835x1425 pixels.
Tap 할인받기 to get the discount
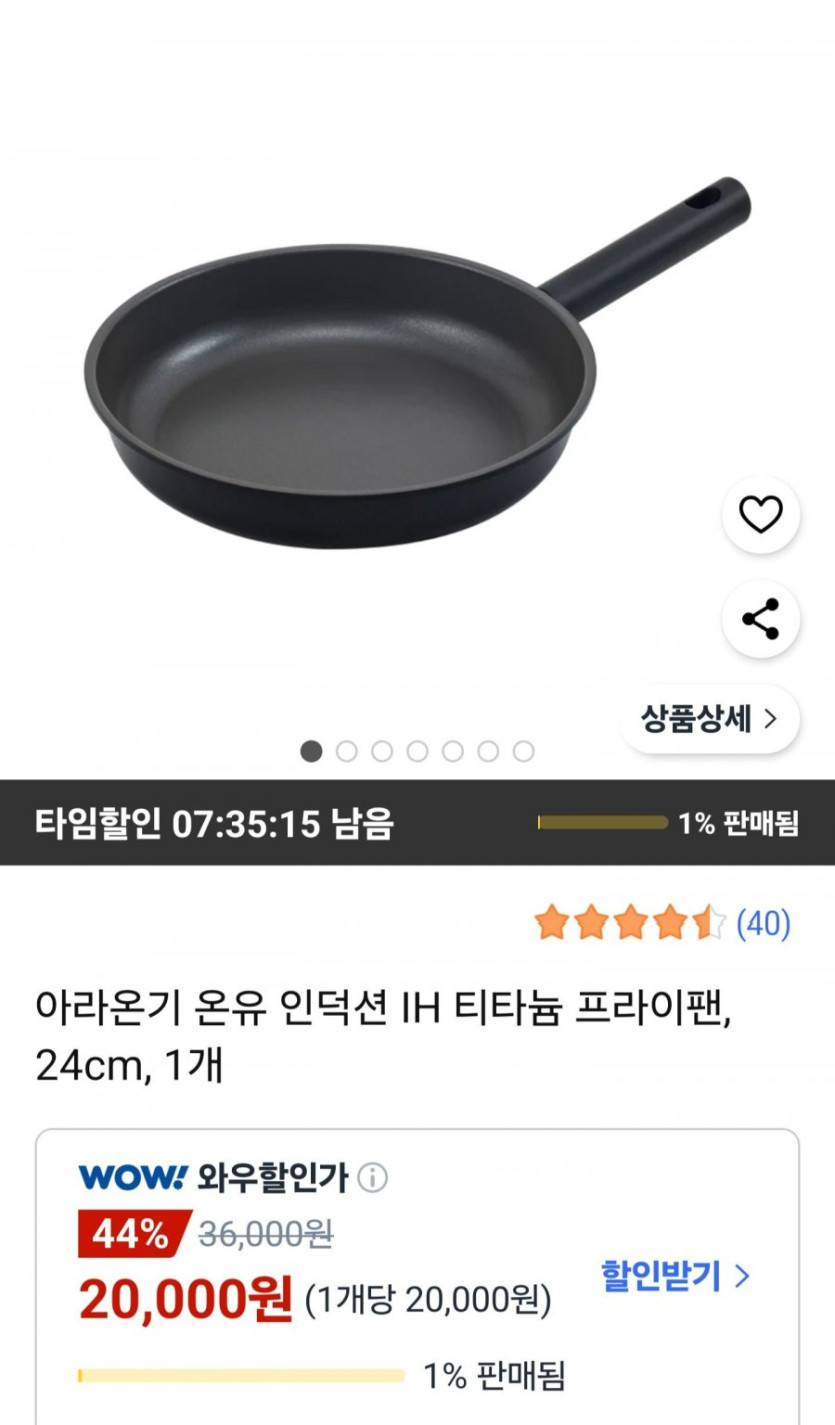click(x=675, y=1275)
